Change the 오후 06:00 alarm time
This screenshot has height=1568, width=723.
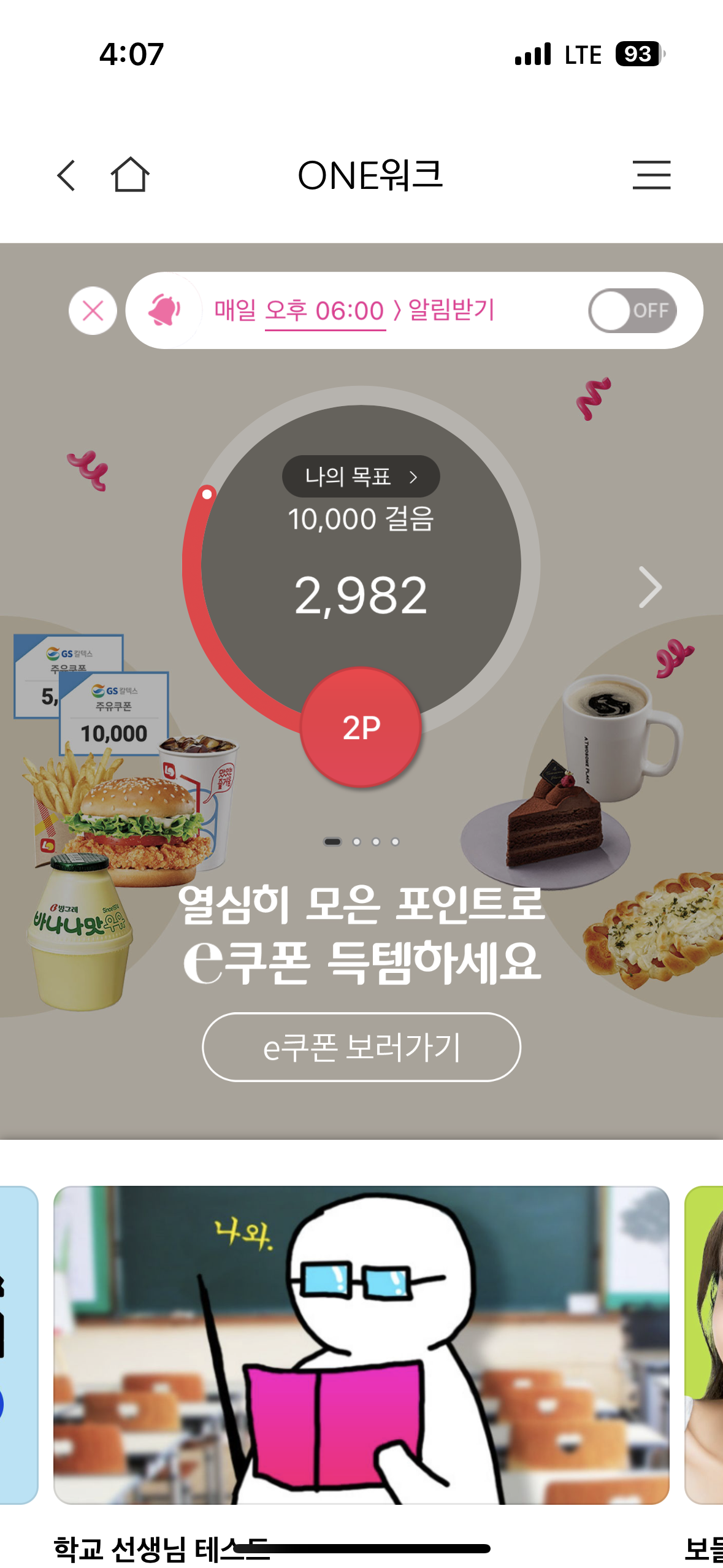tap(324, 311)
